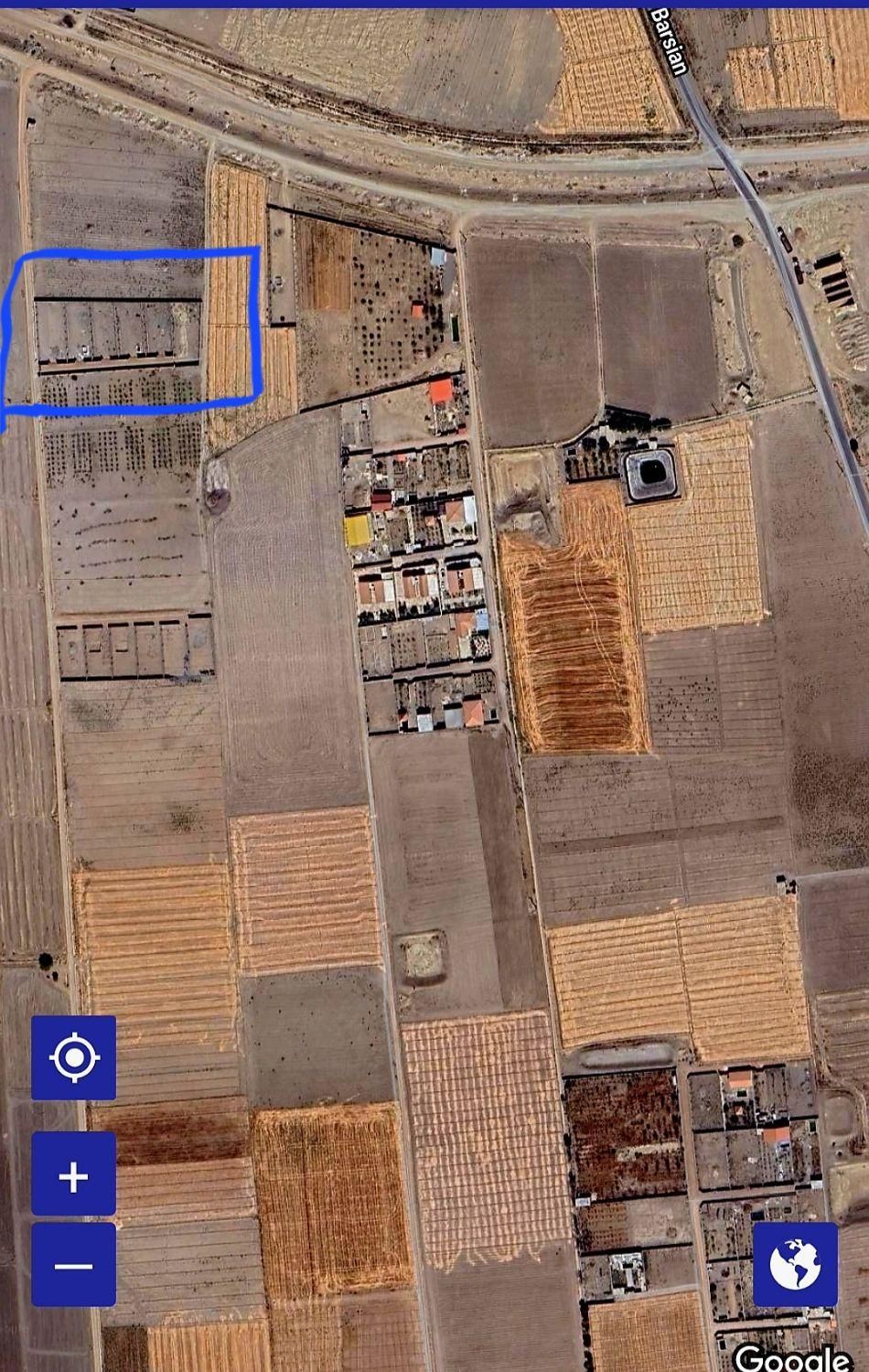The image size is (869, 1372).
Task: Zoom in with the plus button
Action: click(73, 1174)
